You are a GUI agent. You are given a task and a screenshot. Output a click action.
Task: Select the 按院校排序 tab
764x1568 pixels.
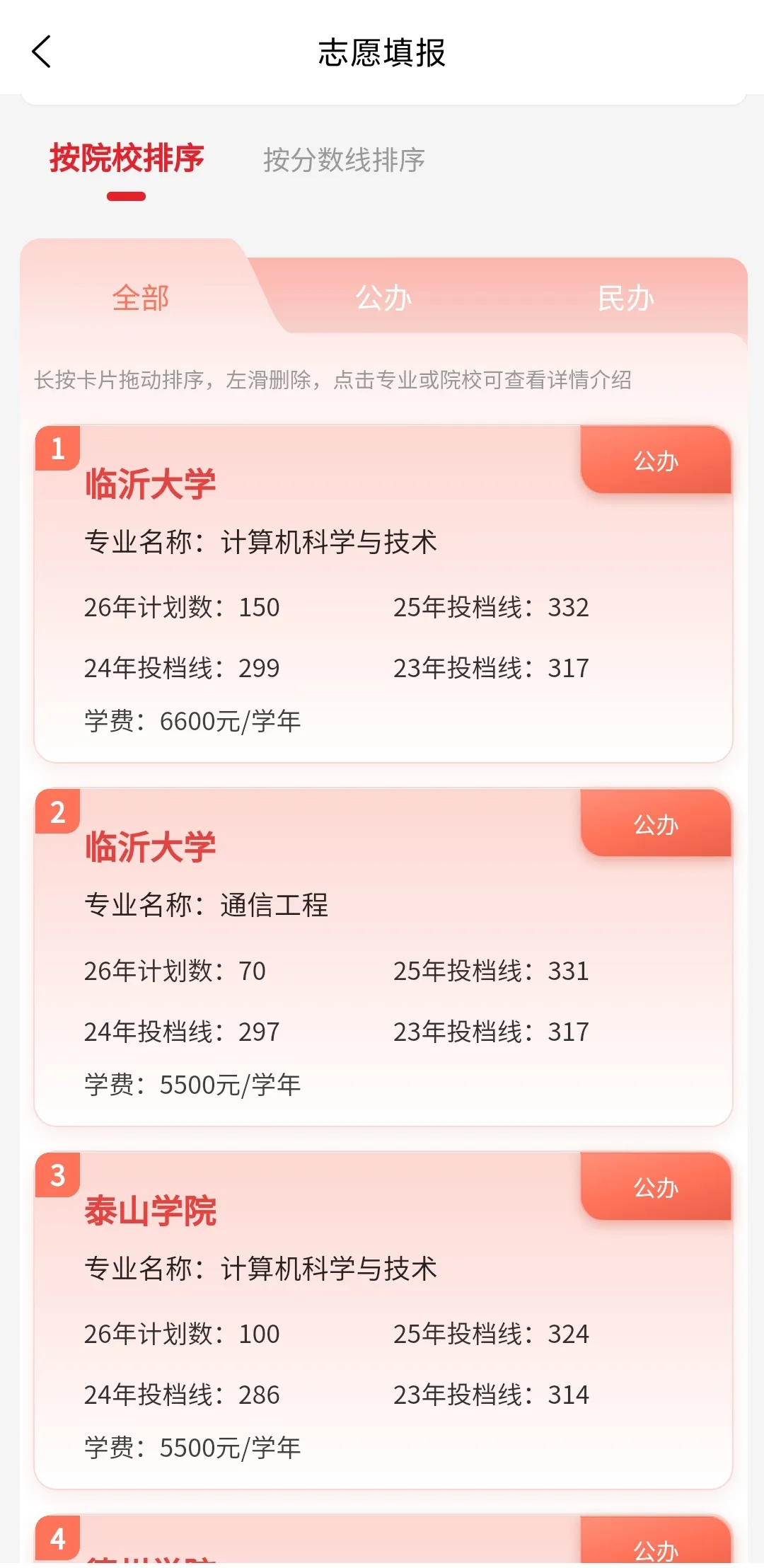(127, 158)
